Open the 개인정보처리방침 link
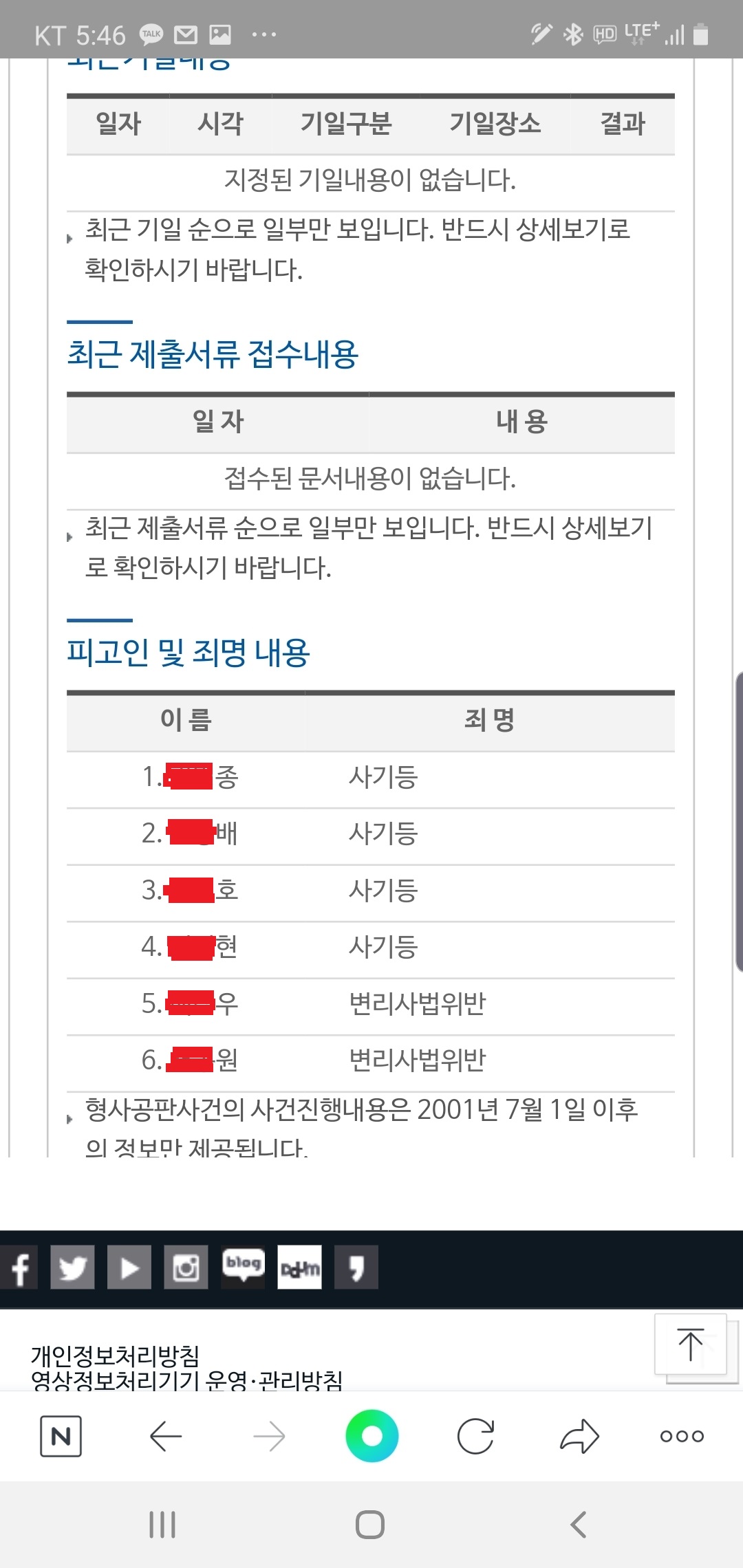The image size is (743, 1568). tap(115, 1355)
